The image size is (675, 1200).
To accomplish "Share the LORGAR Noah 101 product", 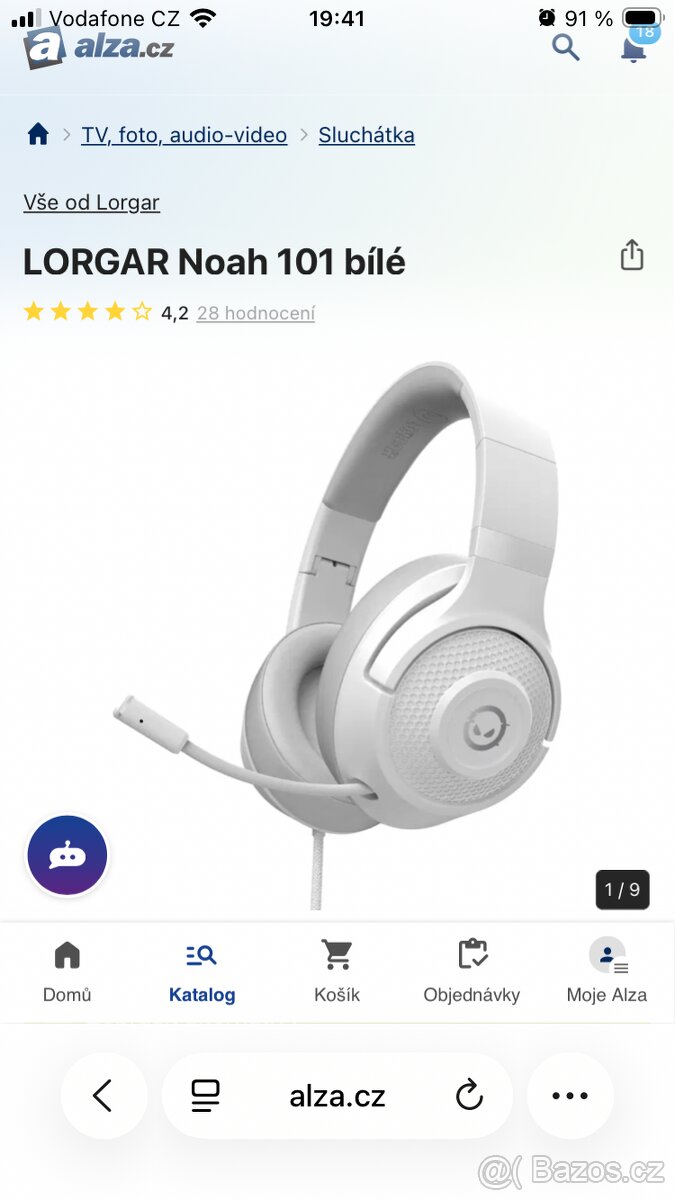I will (x=632, y=255).
